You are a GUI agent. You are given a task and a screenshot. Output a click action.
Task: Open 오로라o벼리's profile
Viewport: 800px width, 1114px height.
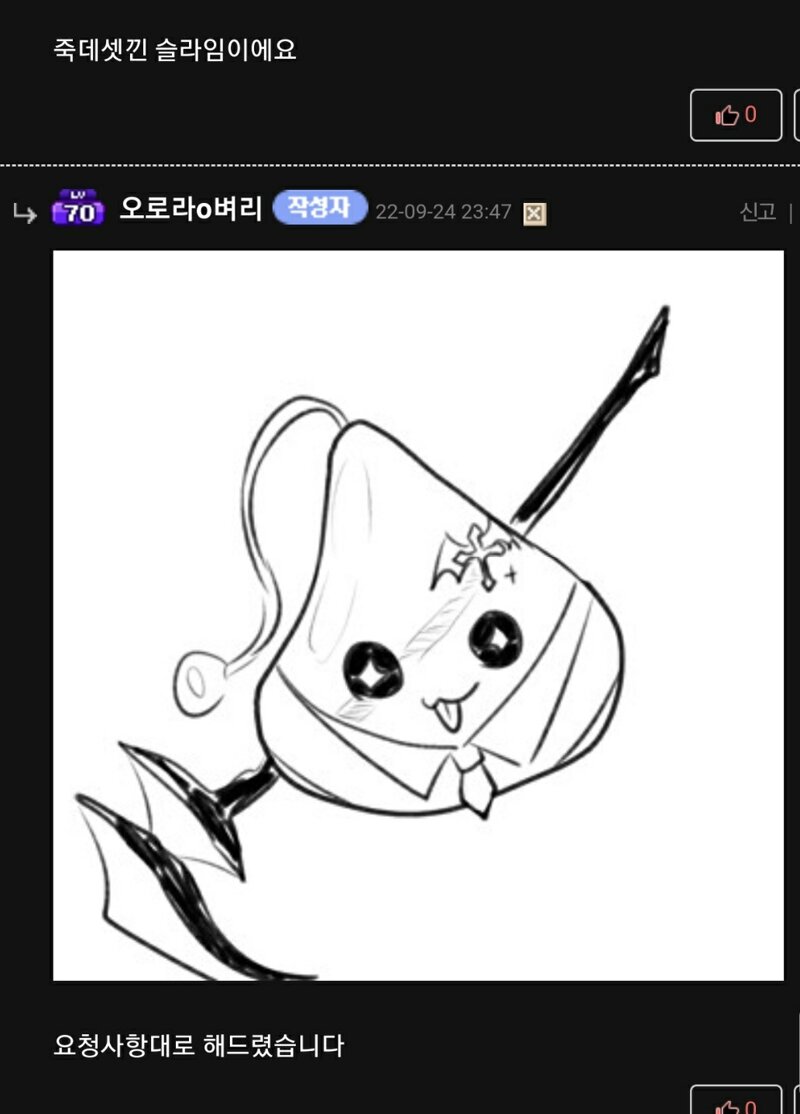point(190,209)
